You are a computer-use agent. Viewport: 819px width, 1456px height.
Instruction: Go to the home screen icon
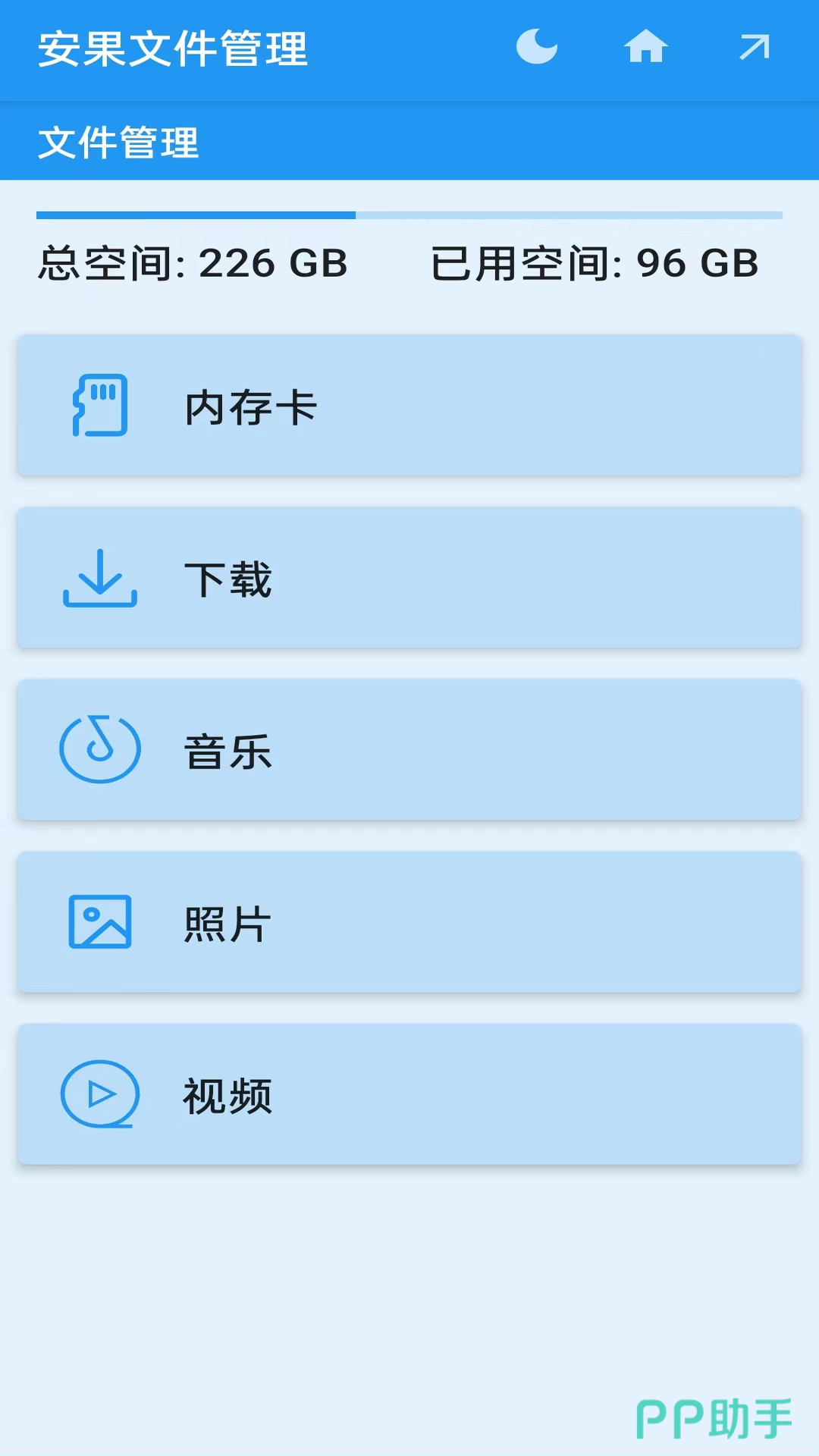(645, 47)
